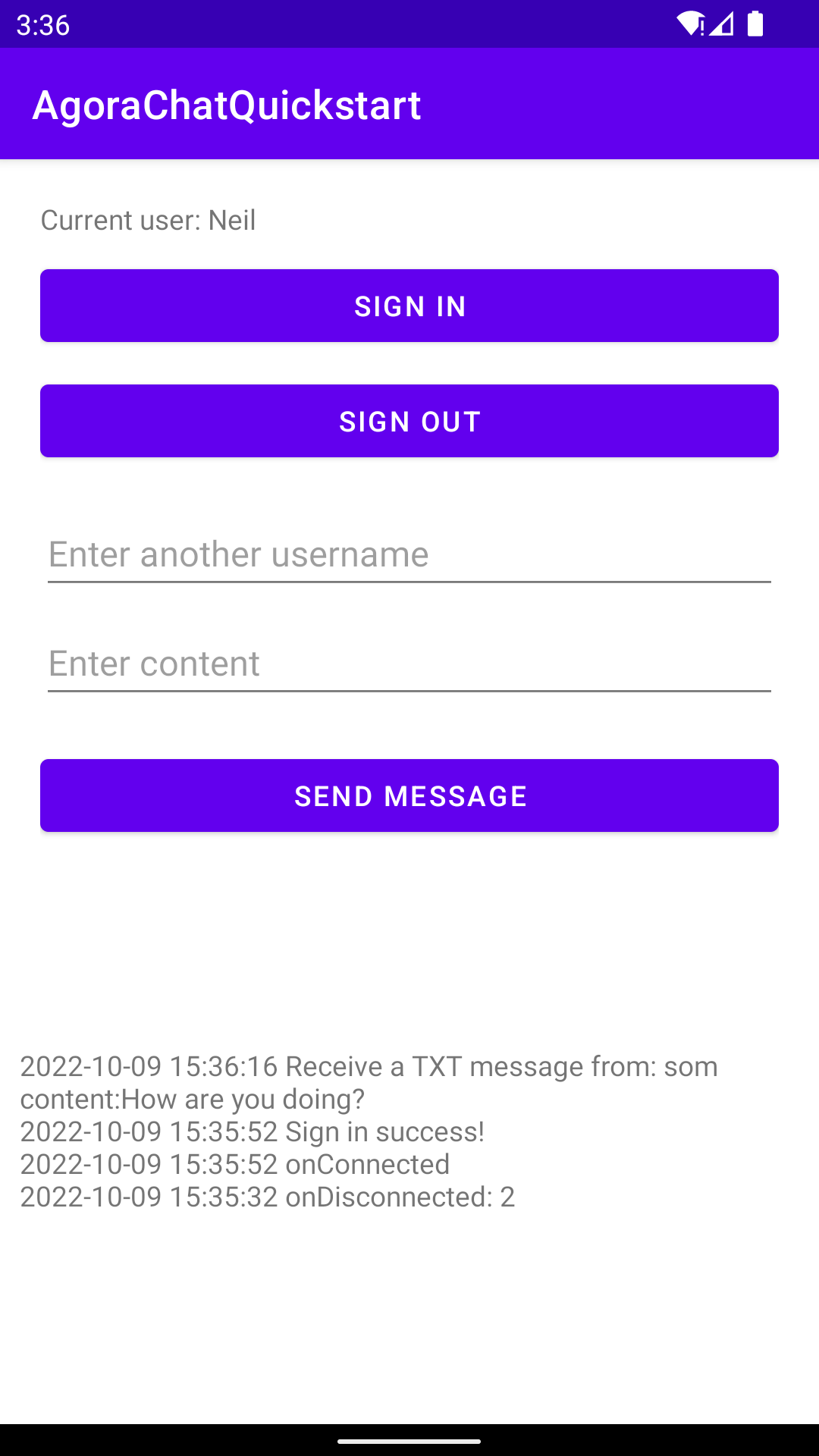Focus the 'Enter another username' field
Viewport: 819px width, 1456px height.
coord(409,554)
